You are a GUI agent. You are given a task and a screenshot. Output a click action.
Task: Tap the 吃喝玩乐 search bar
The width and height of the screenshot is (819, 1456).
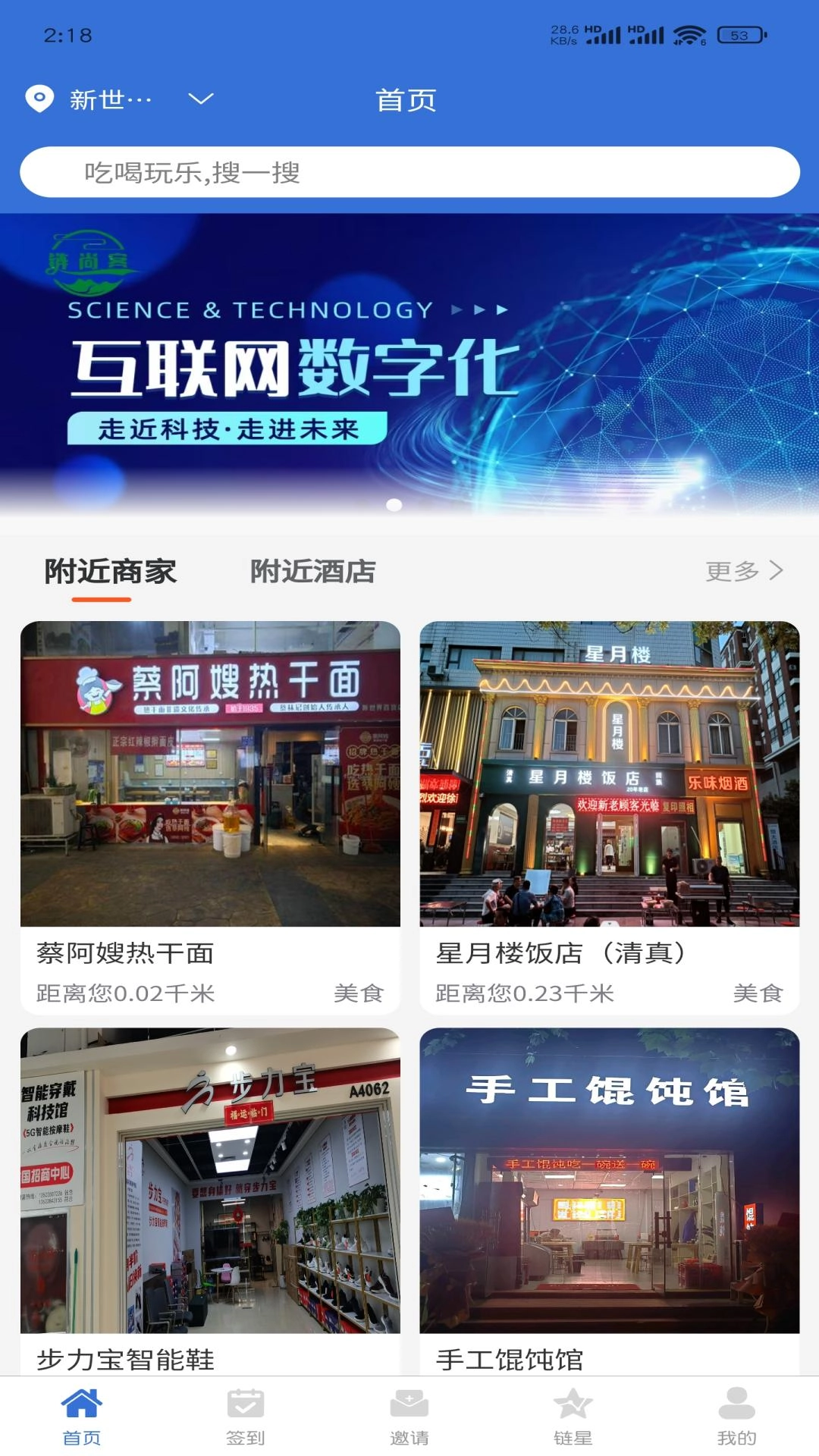click(409, 173)
